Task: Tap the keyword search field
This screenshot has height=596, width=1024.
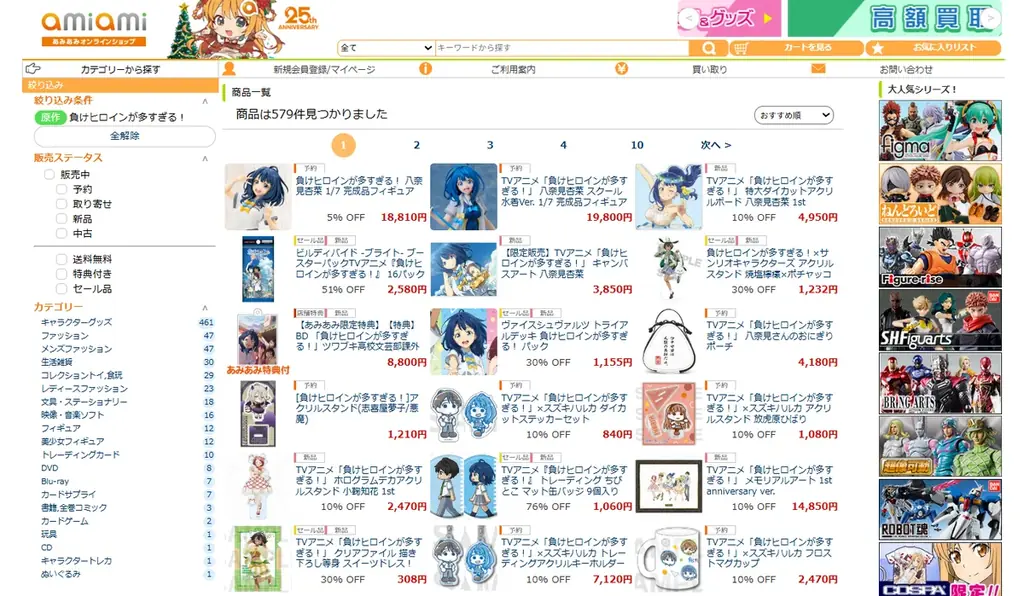Action: pyautogui.click(x=561, y=48)
